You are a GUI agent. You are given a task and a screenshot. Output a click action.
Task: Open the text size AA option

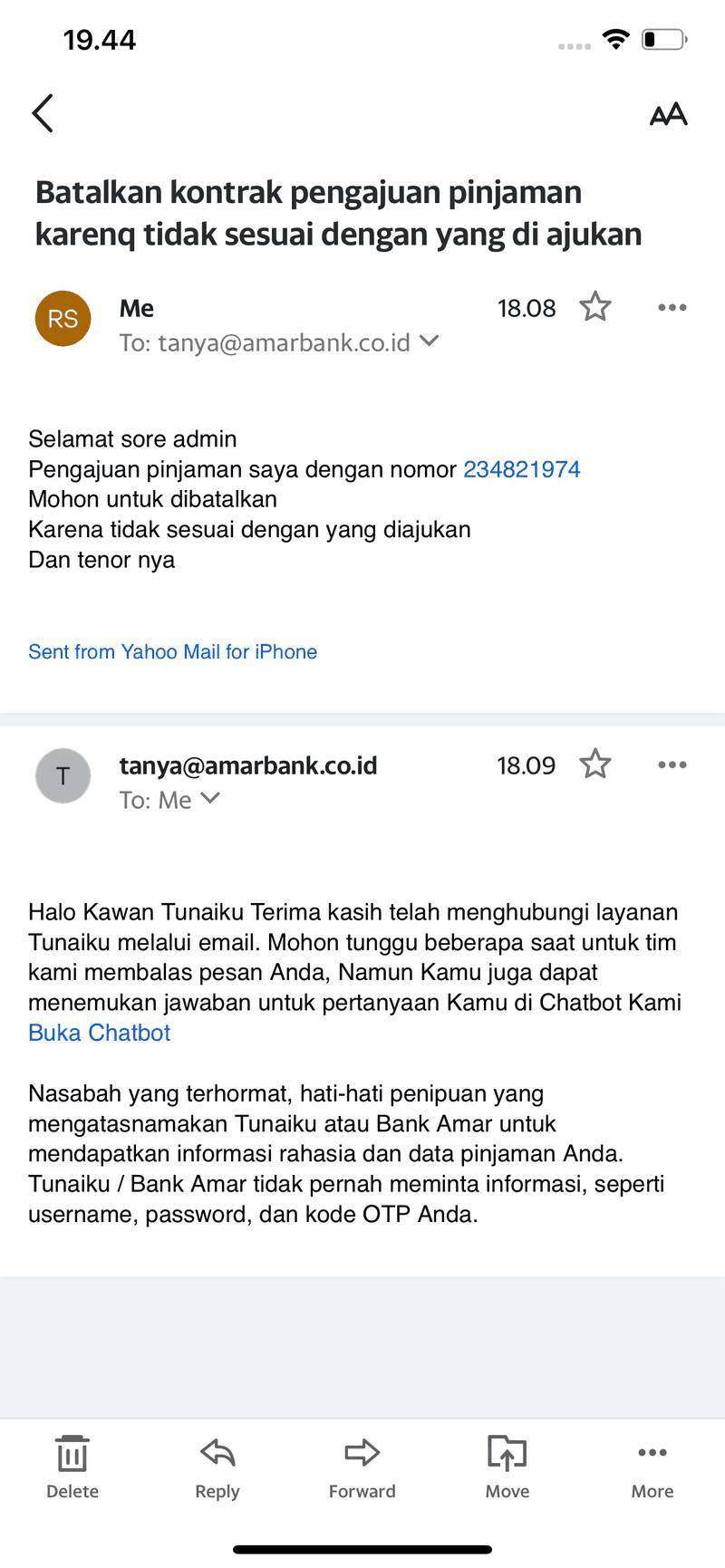coord(668,114)
